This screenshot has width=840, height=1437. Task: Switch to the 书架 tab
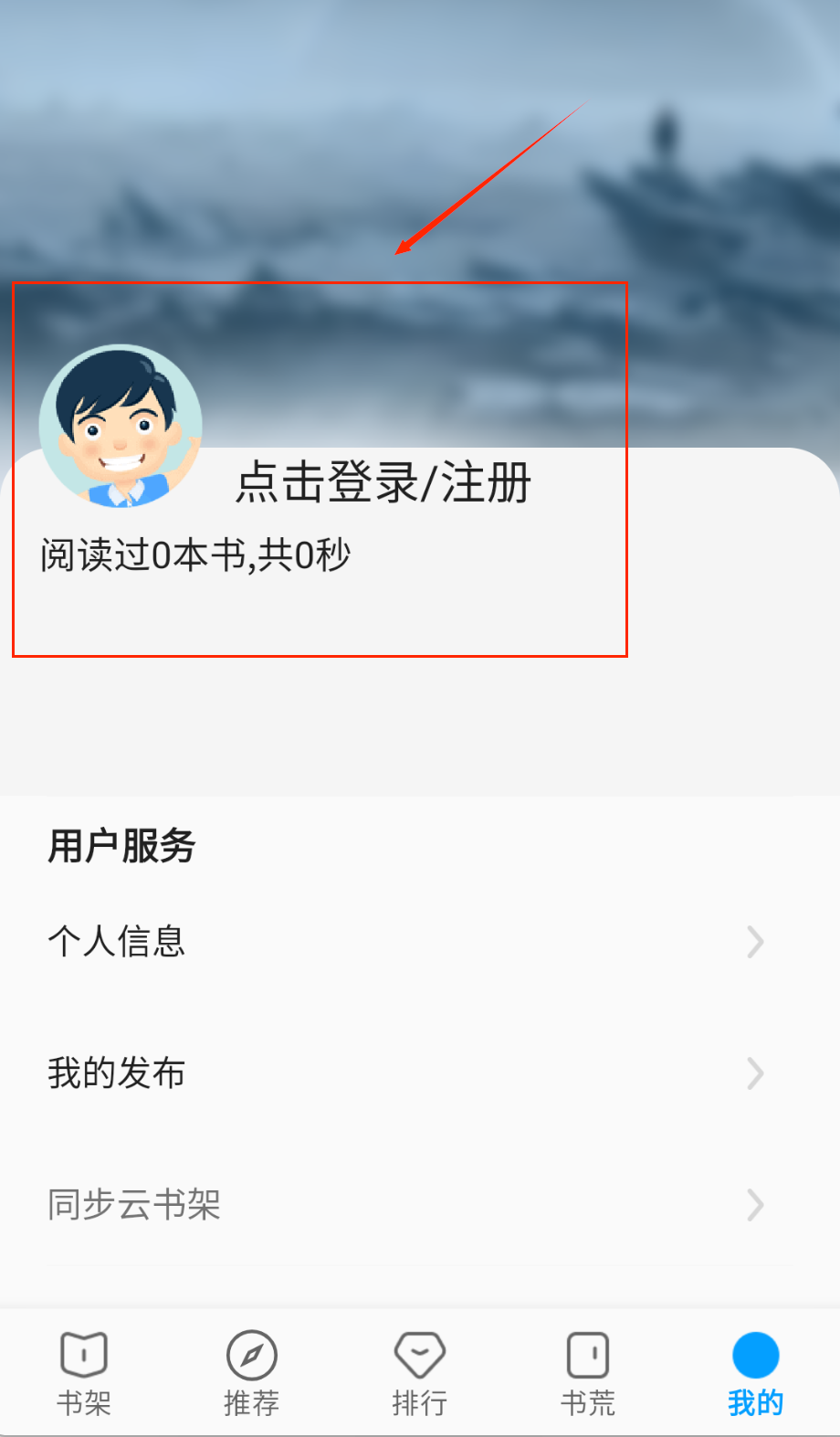click(84, 1372)
